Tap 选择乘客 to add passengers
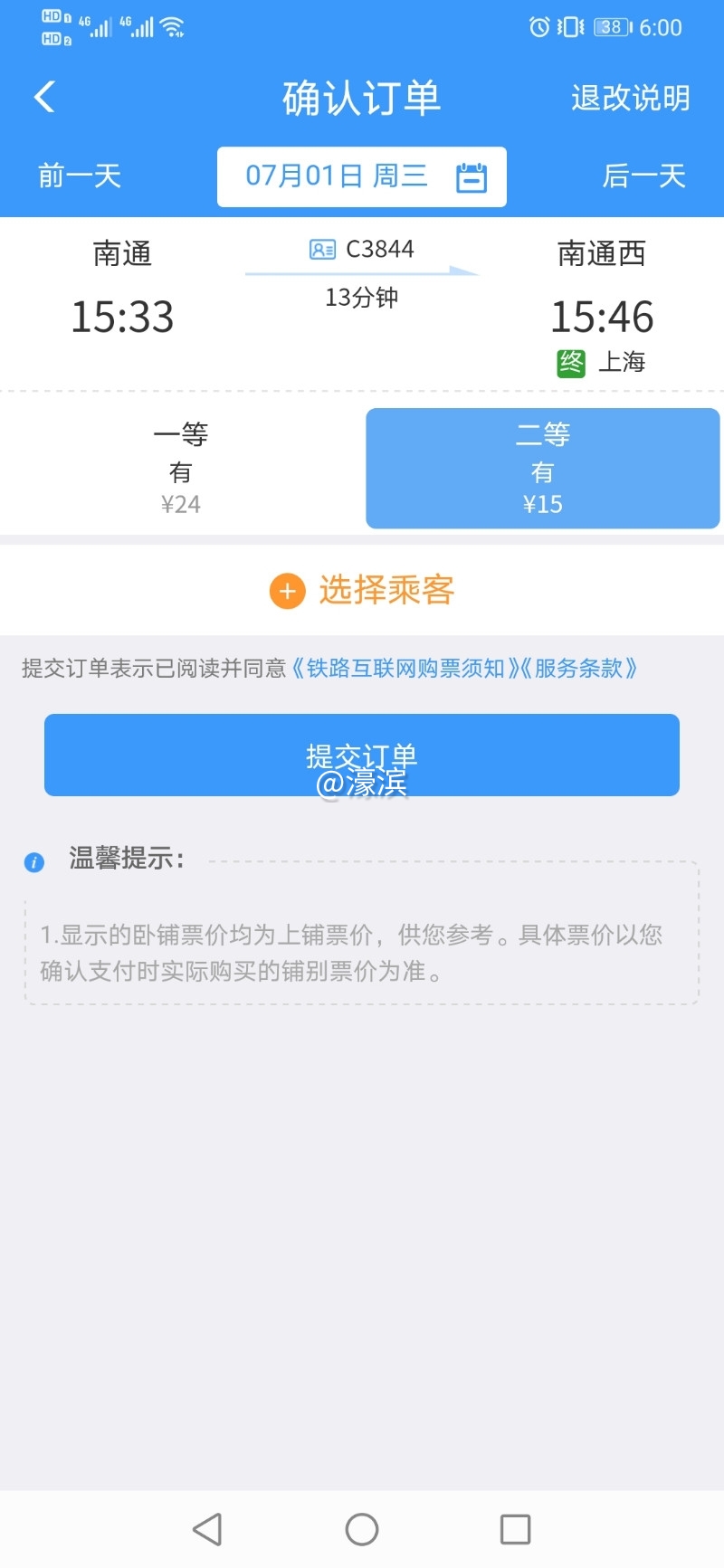The image size is (724, 1568). point(362,590)
